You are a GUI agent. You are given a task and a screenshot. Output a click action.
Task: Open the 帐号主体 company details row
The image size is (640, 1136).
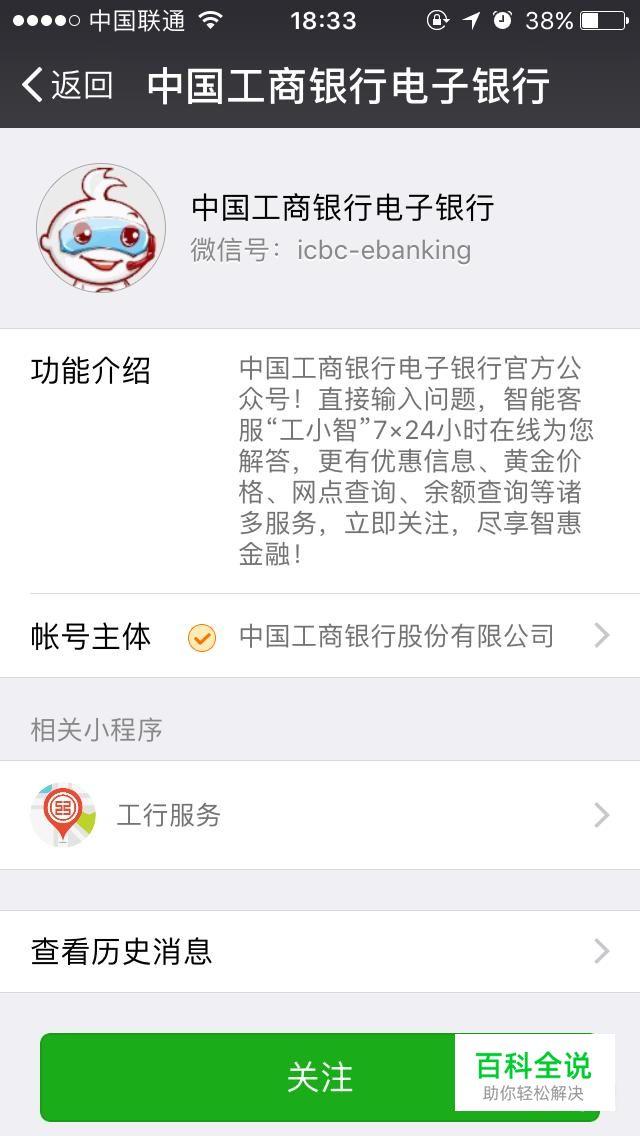(x=320, y=636)
